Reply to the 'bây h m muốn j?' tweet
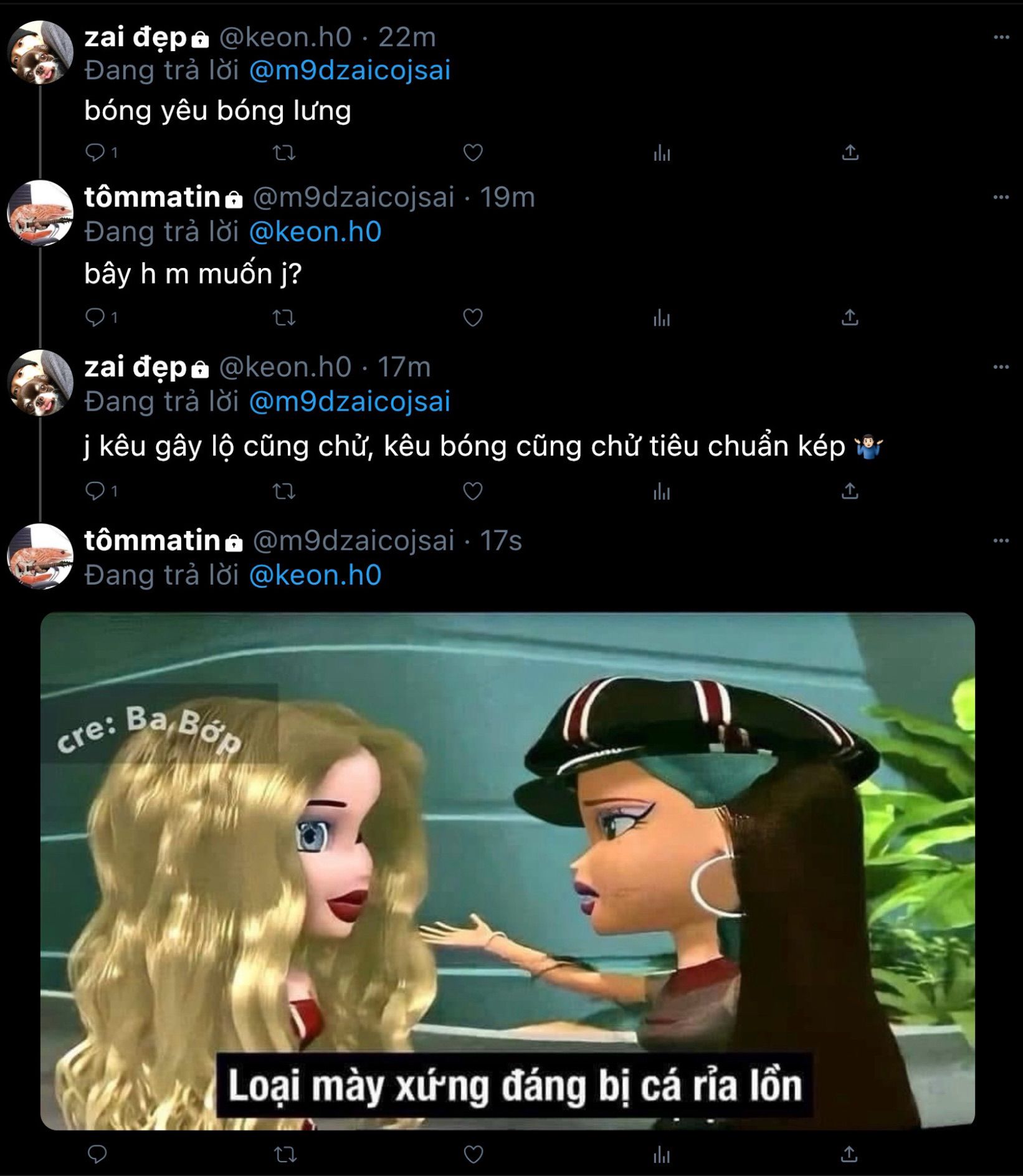This screenshot has width=1023, height=1176. 95,318
